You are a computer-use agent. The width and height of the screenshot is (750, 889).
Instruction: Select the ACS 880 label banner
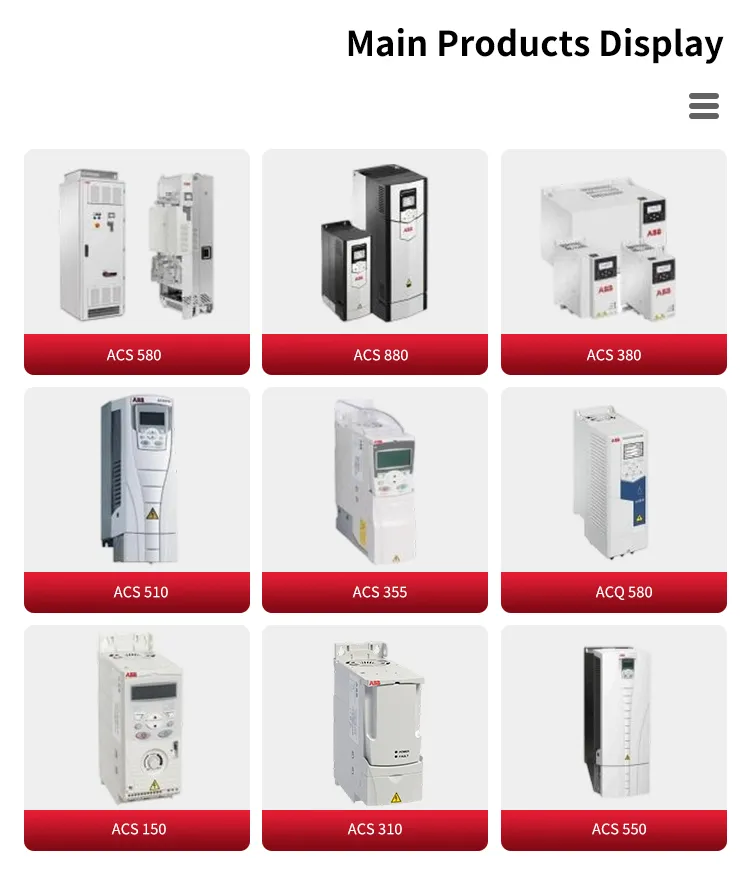pyautogui.click(x=374, y=355)
